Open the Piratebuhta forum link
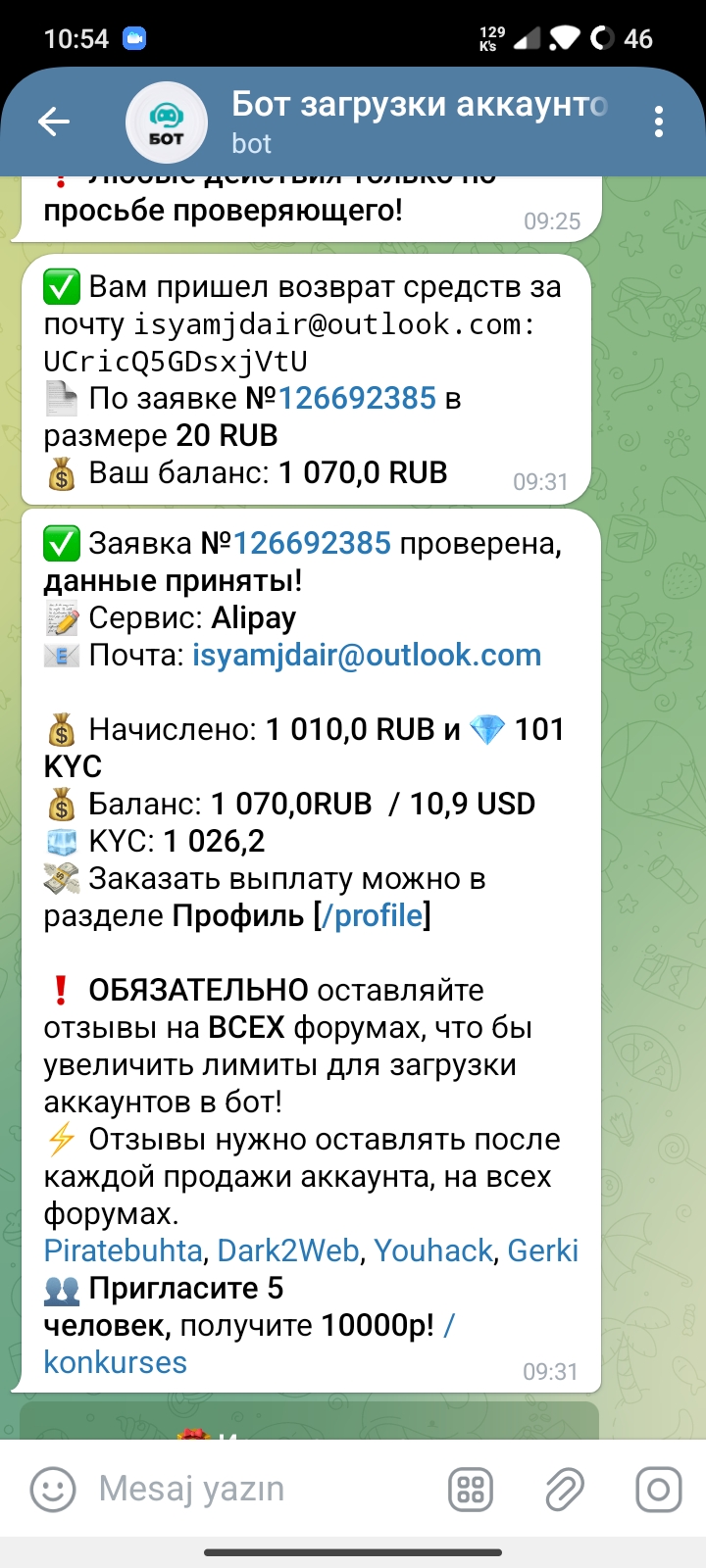The height and width of the screenshot is (1568, 706). [x=124, y=1251]
